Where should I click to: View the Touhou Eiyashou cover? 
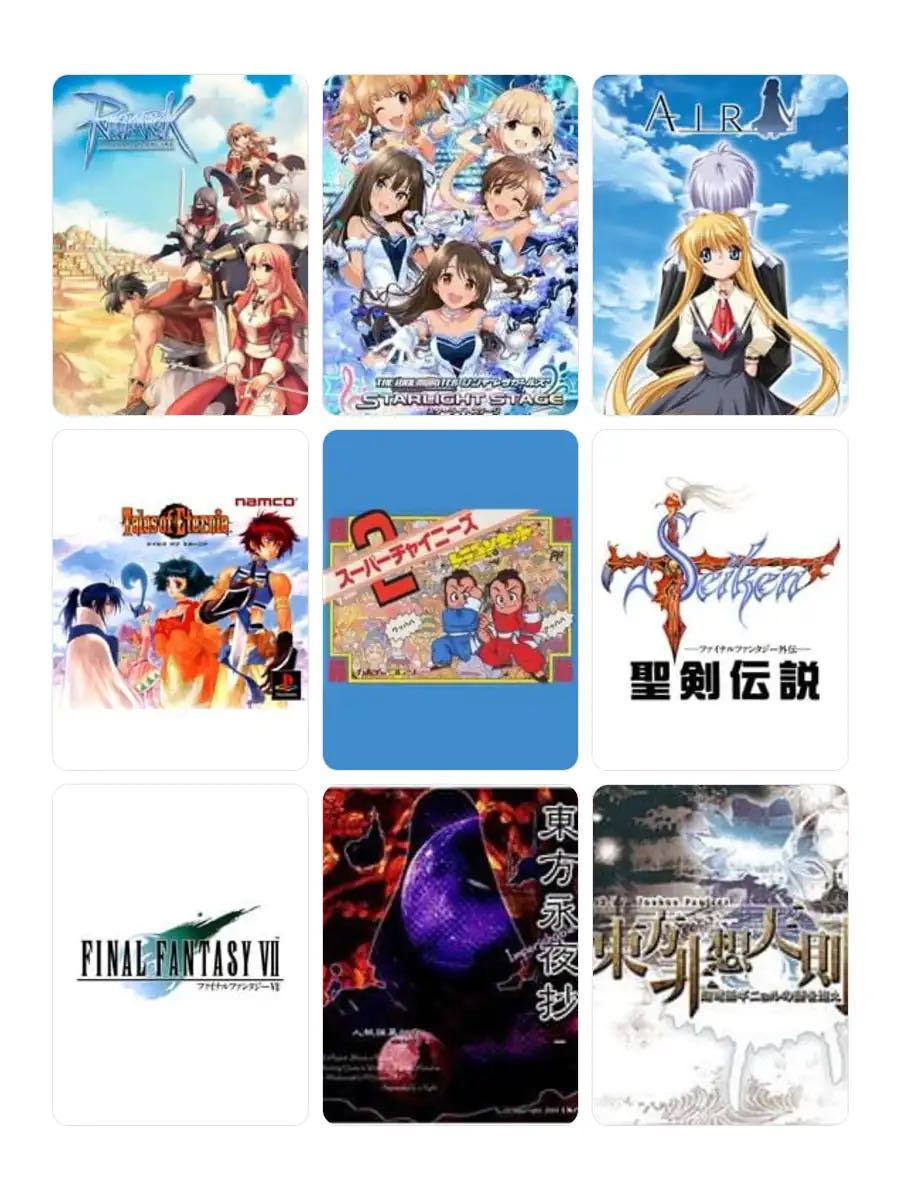pyautogui.click(x=450, y=955)
